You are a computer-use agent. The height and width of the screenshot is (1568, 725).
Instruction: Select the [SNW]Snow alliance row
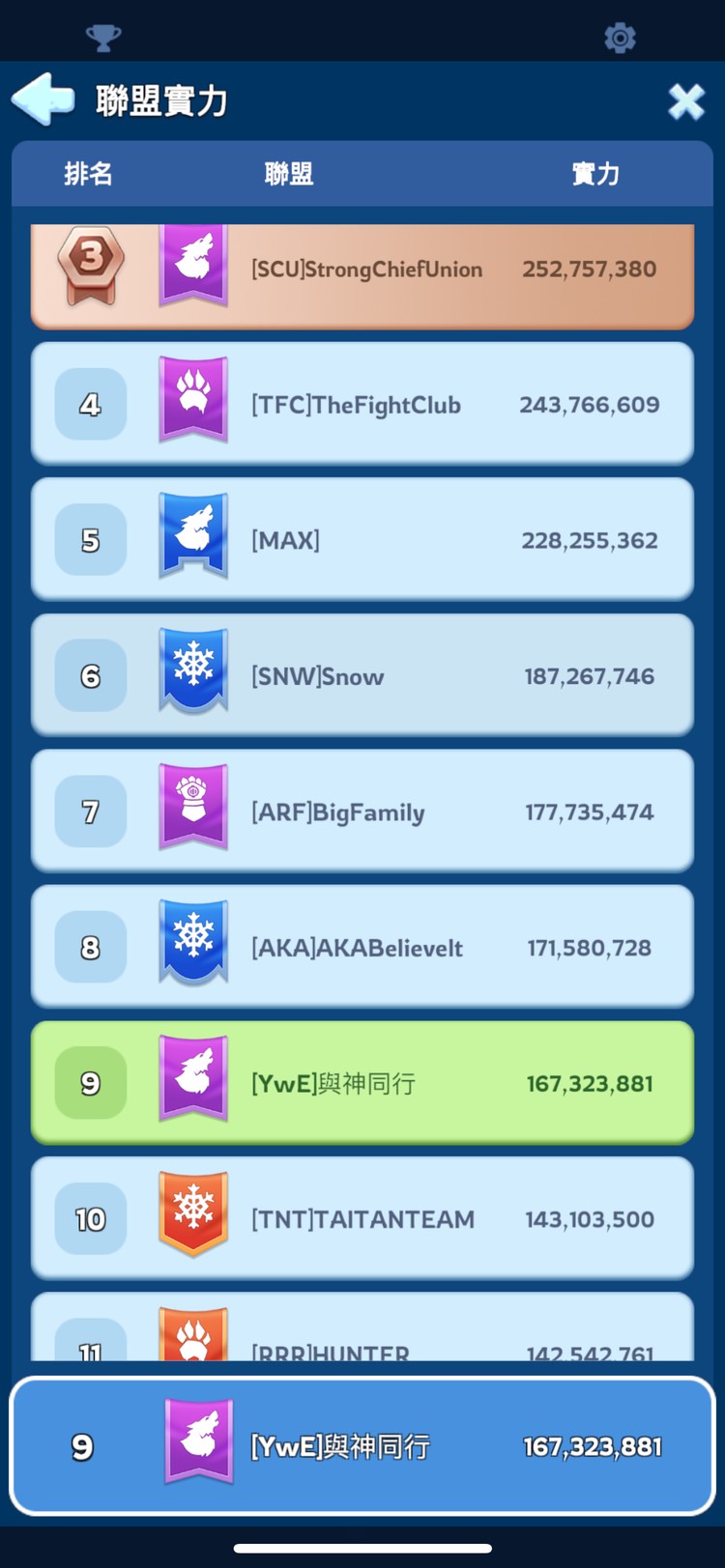click(362, 675)
